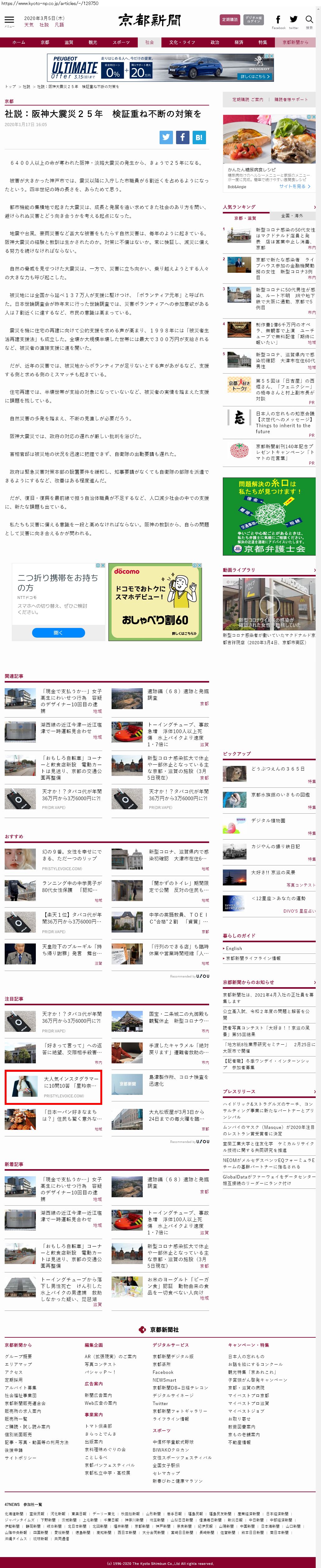Tap the 社説 breadcrumb link
The width and height of the screenshot is (321, 1568).
26,86
